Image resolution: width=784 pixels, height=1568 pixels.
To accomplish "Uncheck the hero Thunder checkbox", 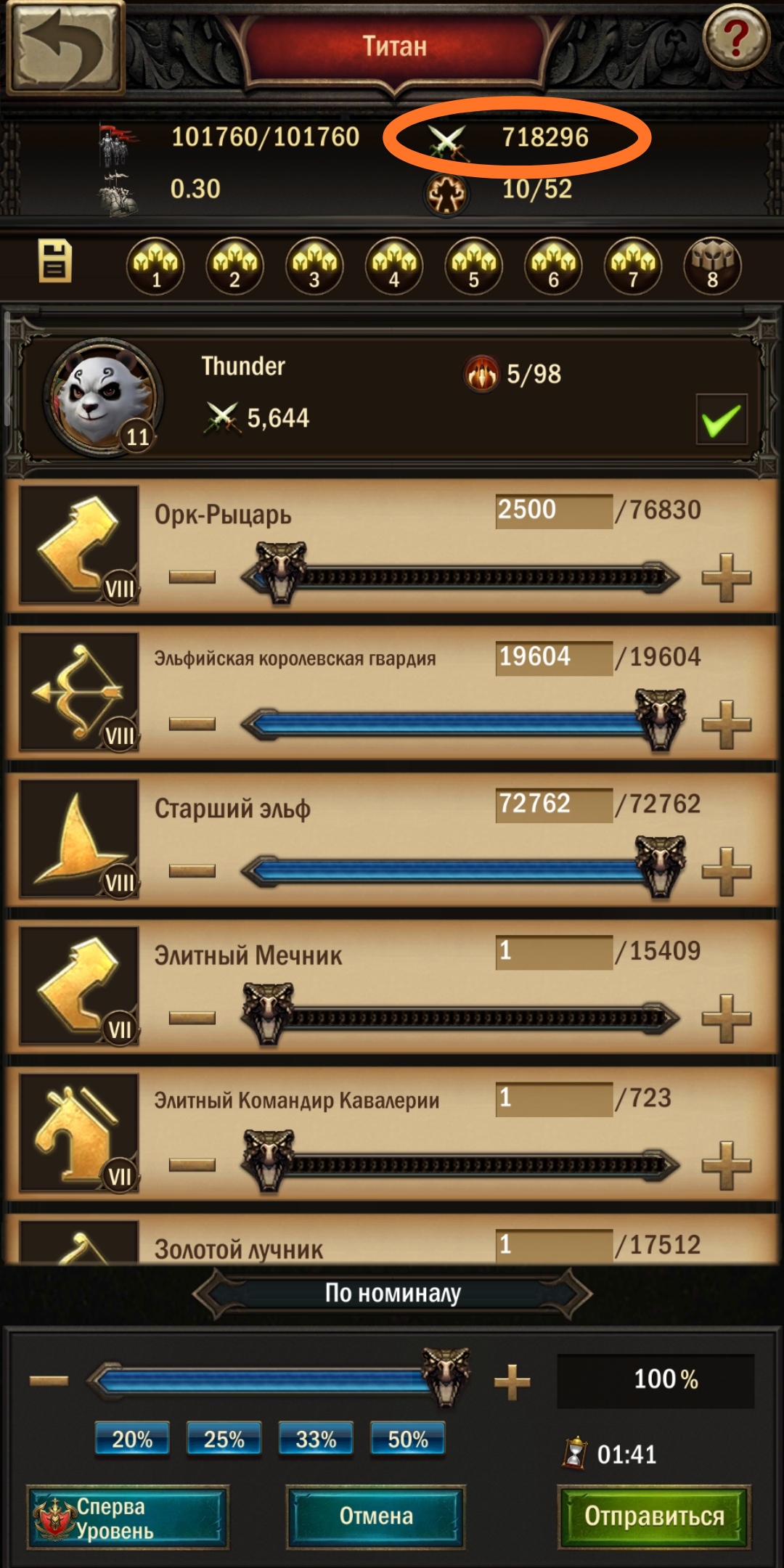I will [x=721, y=419].
